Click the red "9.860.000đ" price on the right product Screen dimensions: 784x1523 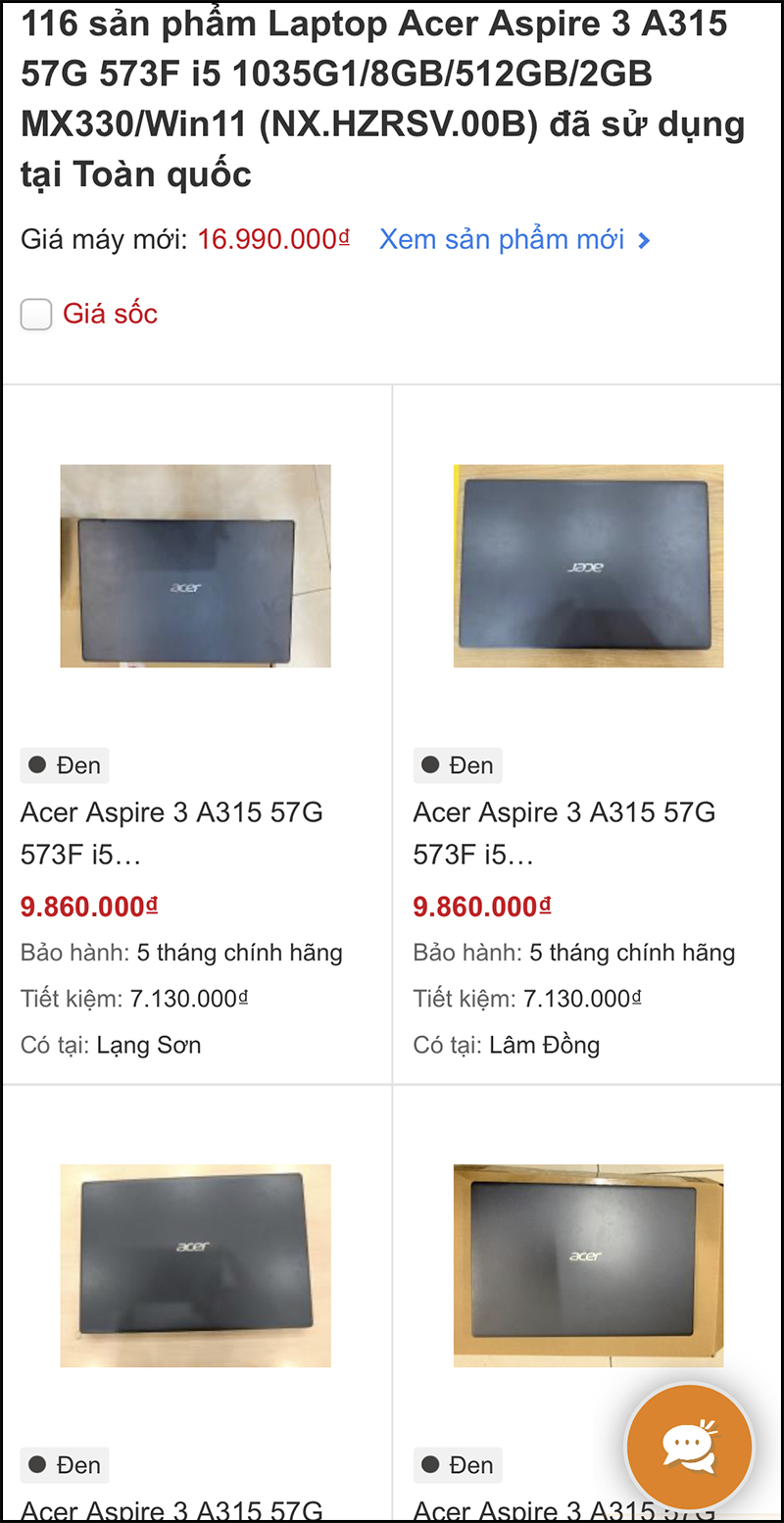point(481,906)
